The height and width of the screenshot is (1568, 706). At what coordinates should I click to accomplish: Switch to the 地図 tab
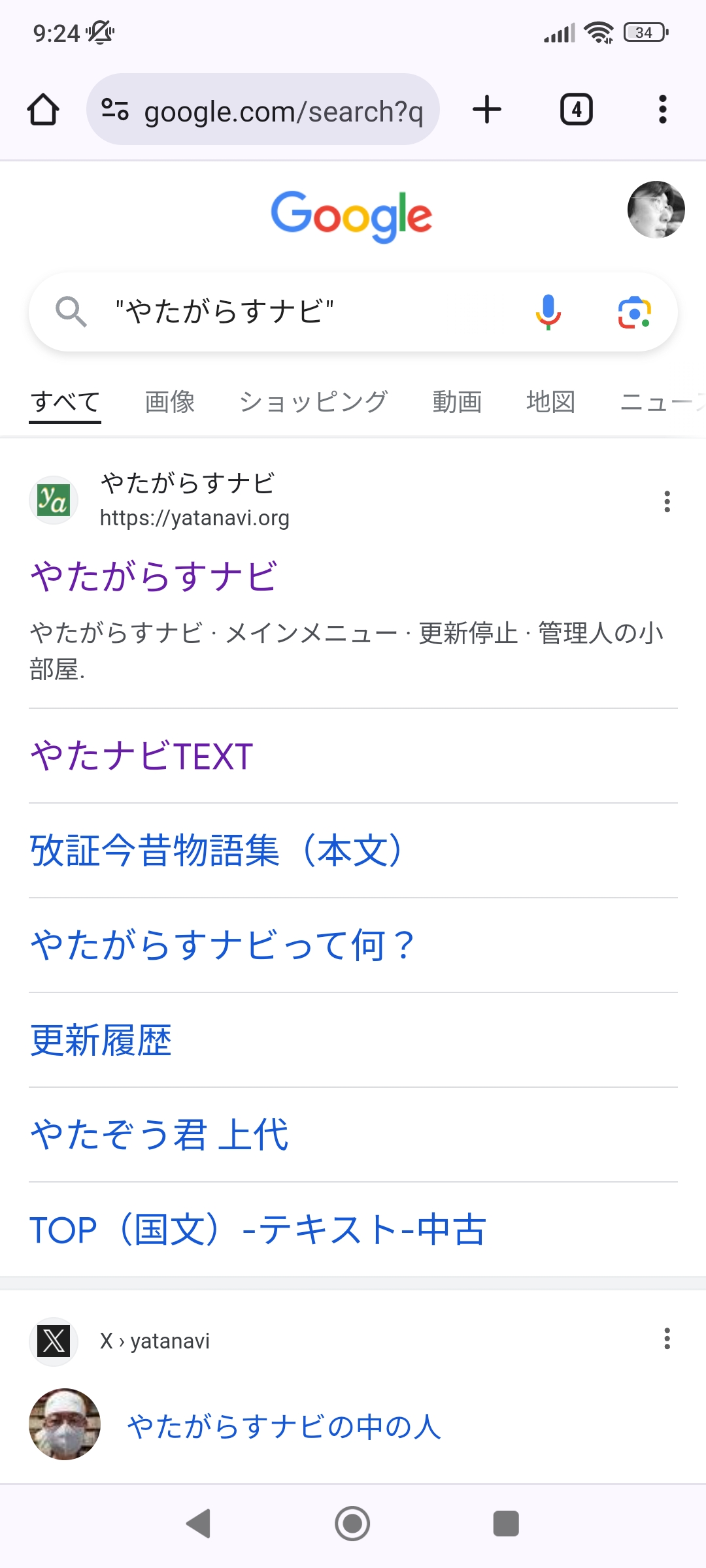(x=550, y=402)
